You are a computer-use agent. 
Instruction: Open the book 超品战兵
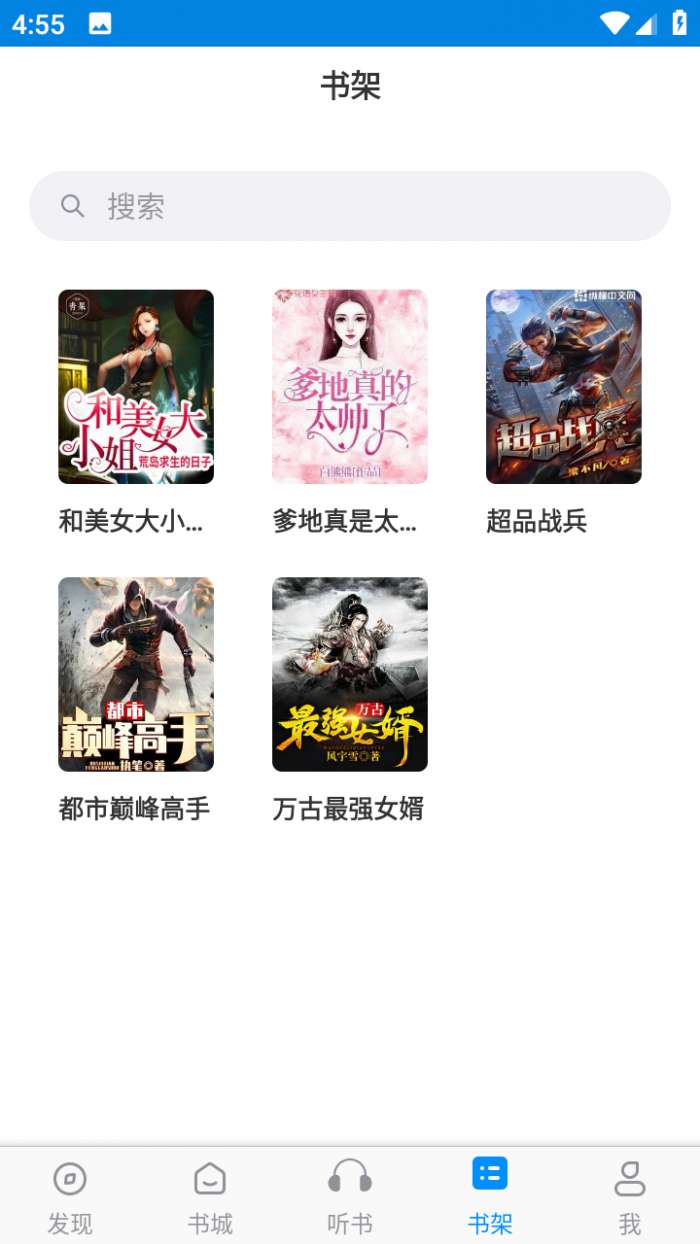tap(563, 387)
